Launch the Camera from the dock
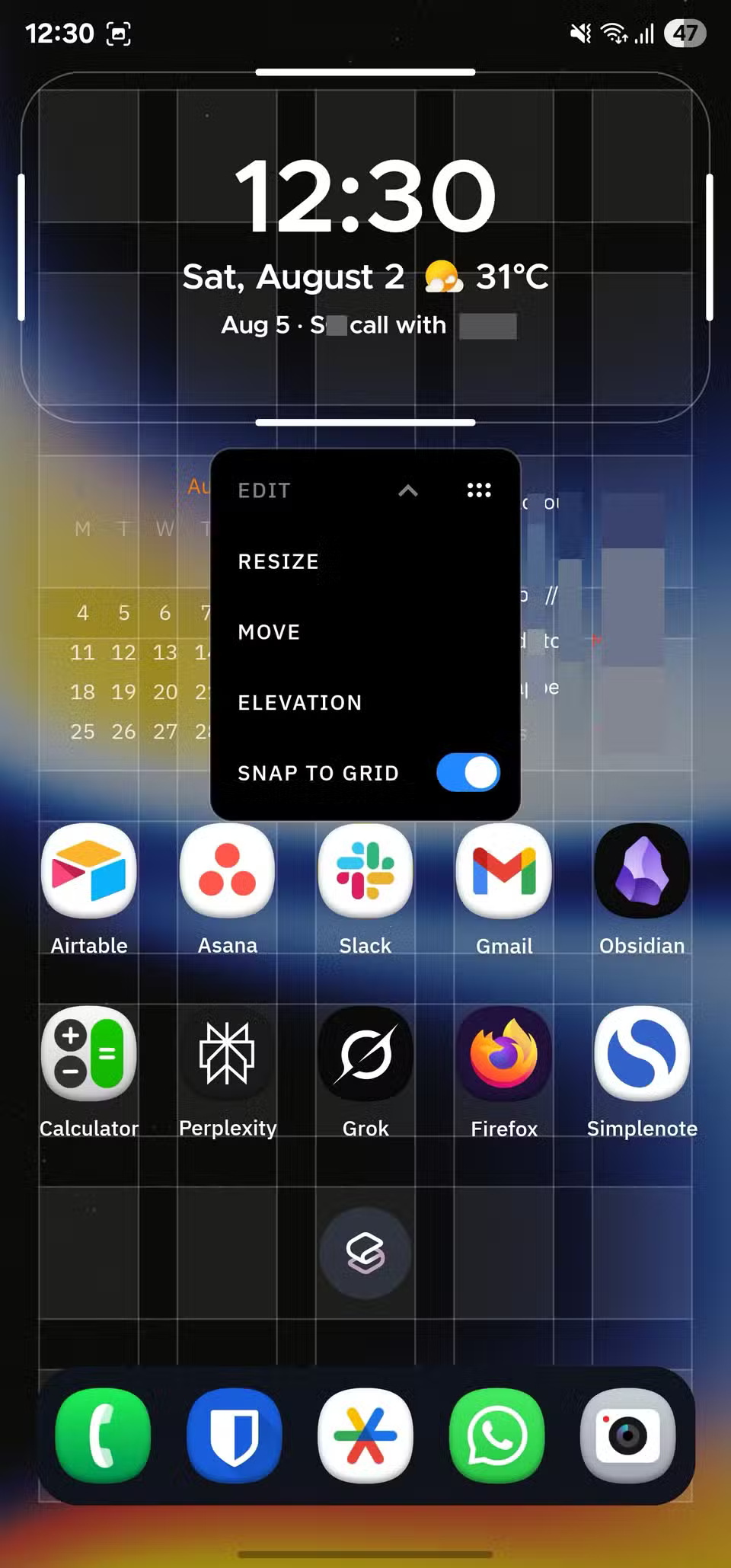The image size is (731, 1568). (627, 1435)
